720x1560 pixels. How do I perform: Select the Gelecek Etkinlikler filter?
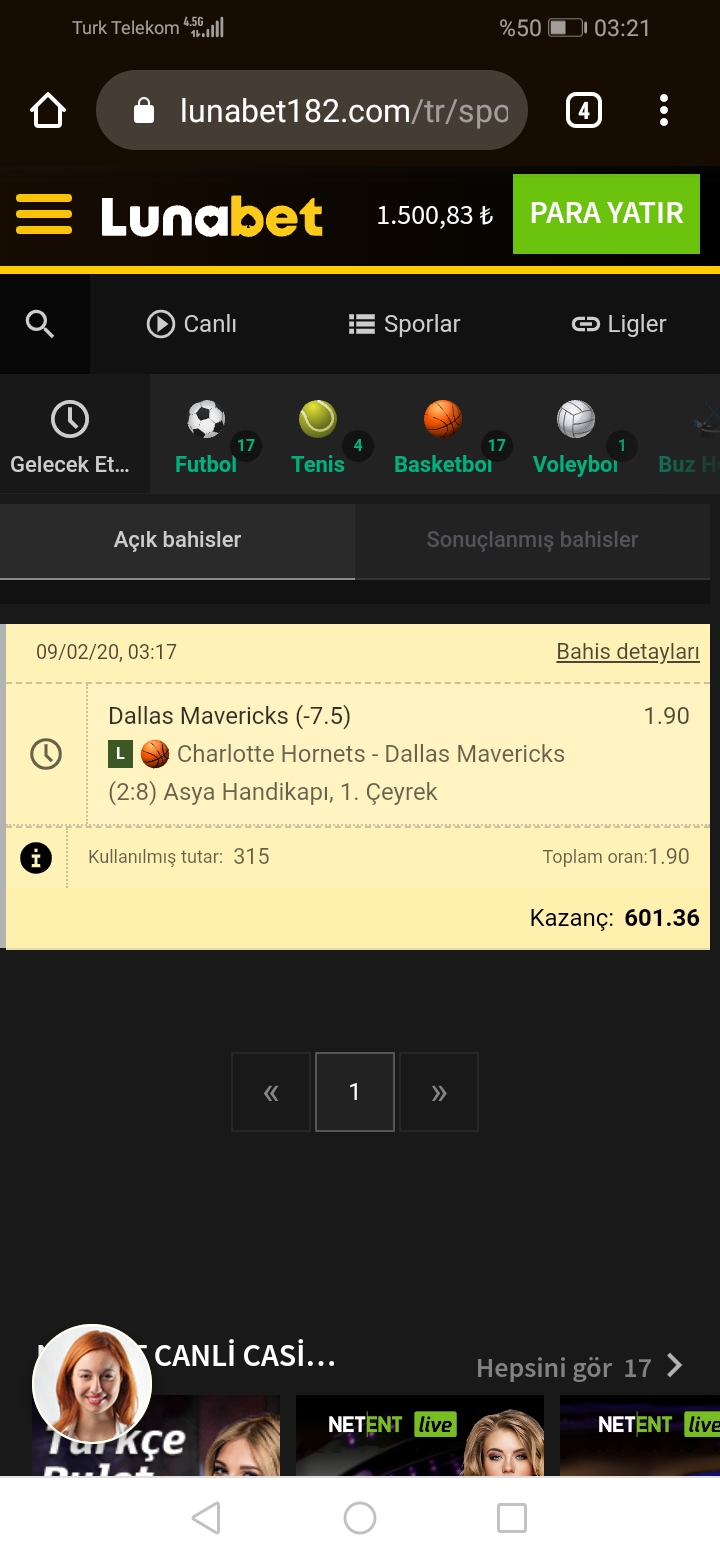[x=70, y=436]
